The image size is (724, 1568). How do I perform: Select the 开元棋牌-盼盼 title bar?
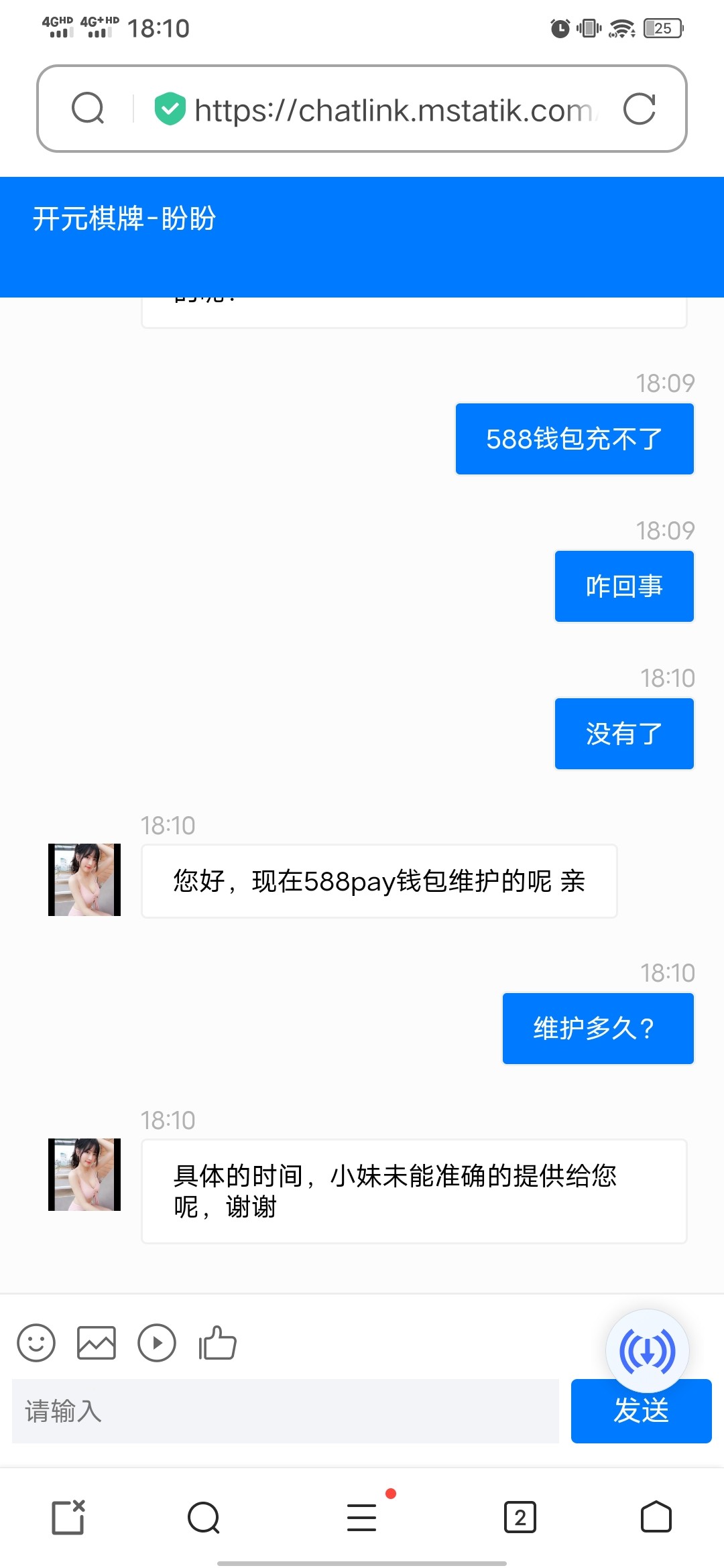coord(125,218)
